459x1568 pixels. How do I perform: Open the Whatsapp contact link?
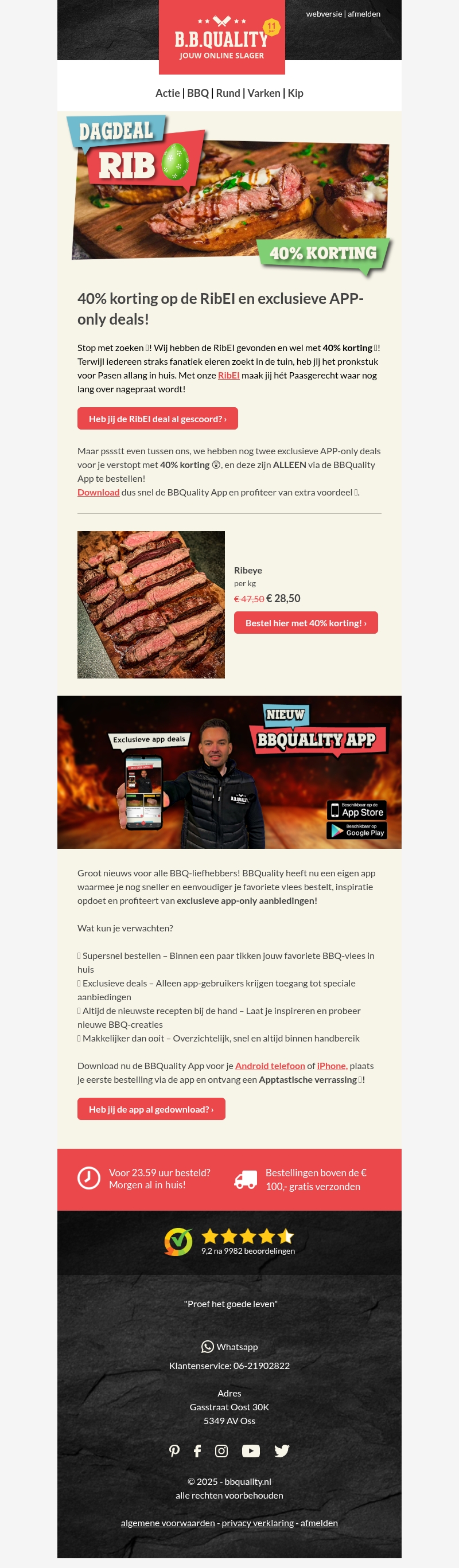(x=229, y=1347)
